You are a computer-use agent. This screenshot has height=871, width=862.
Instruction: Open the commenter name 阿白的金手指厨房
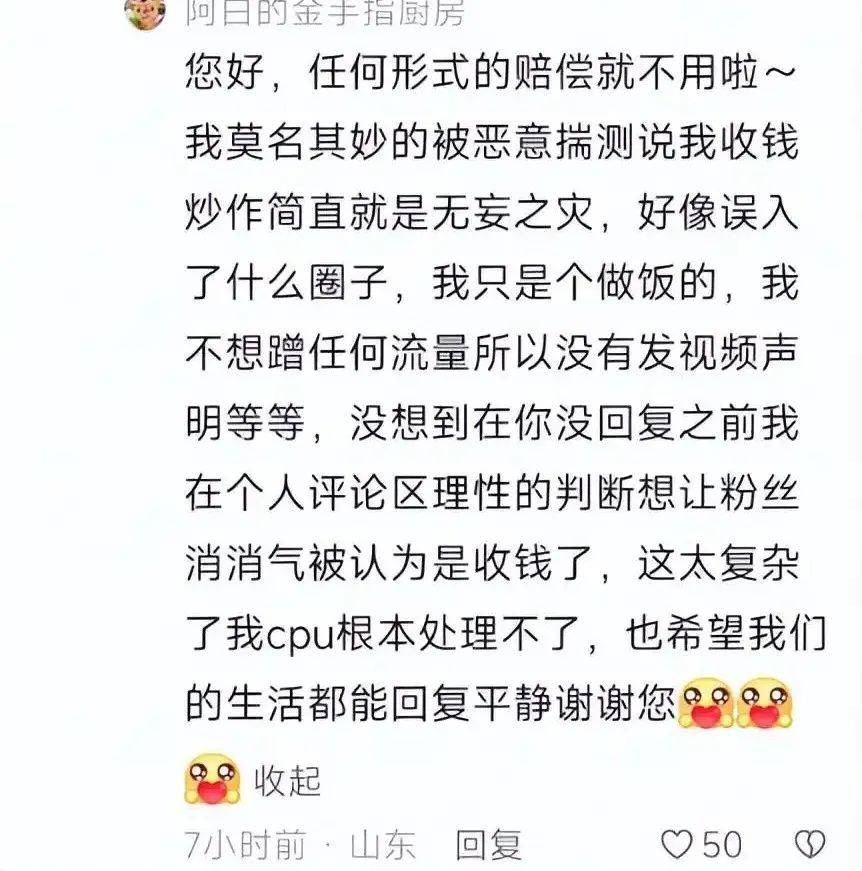(325, 12)
